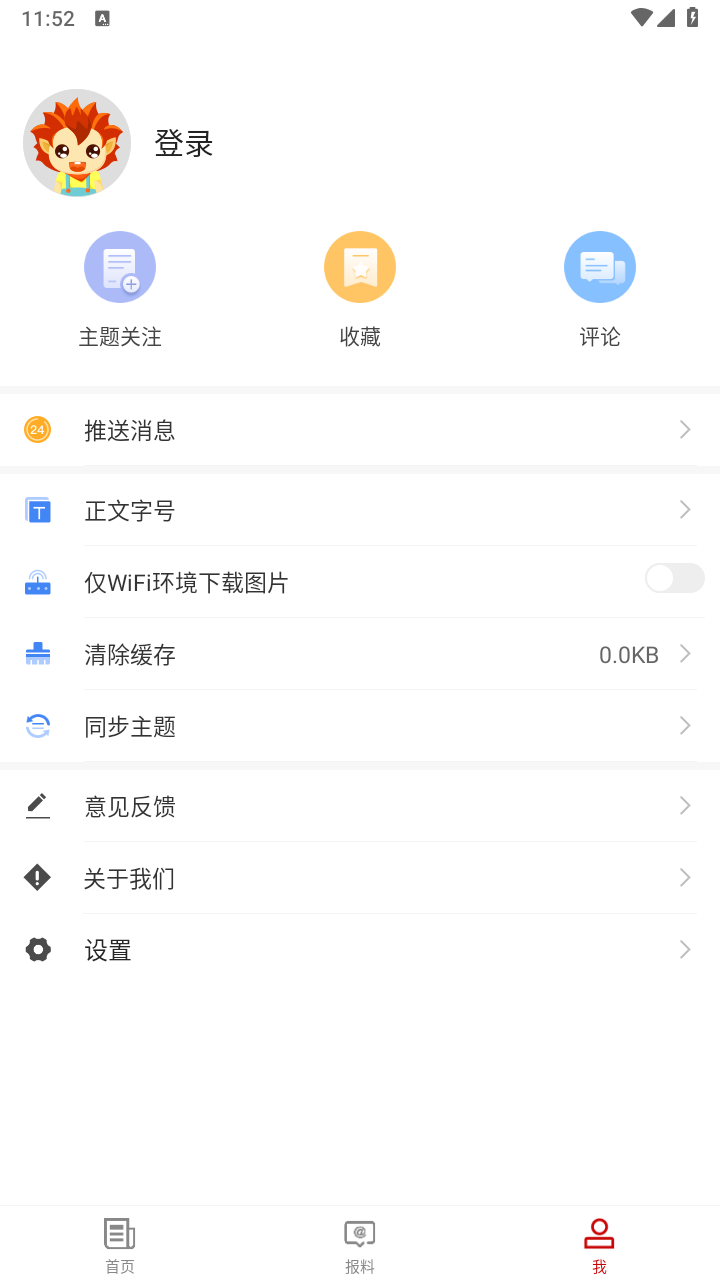Select the 我 tab
This screenshot has width=720, height=1280.
coord(598,1243)
